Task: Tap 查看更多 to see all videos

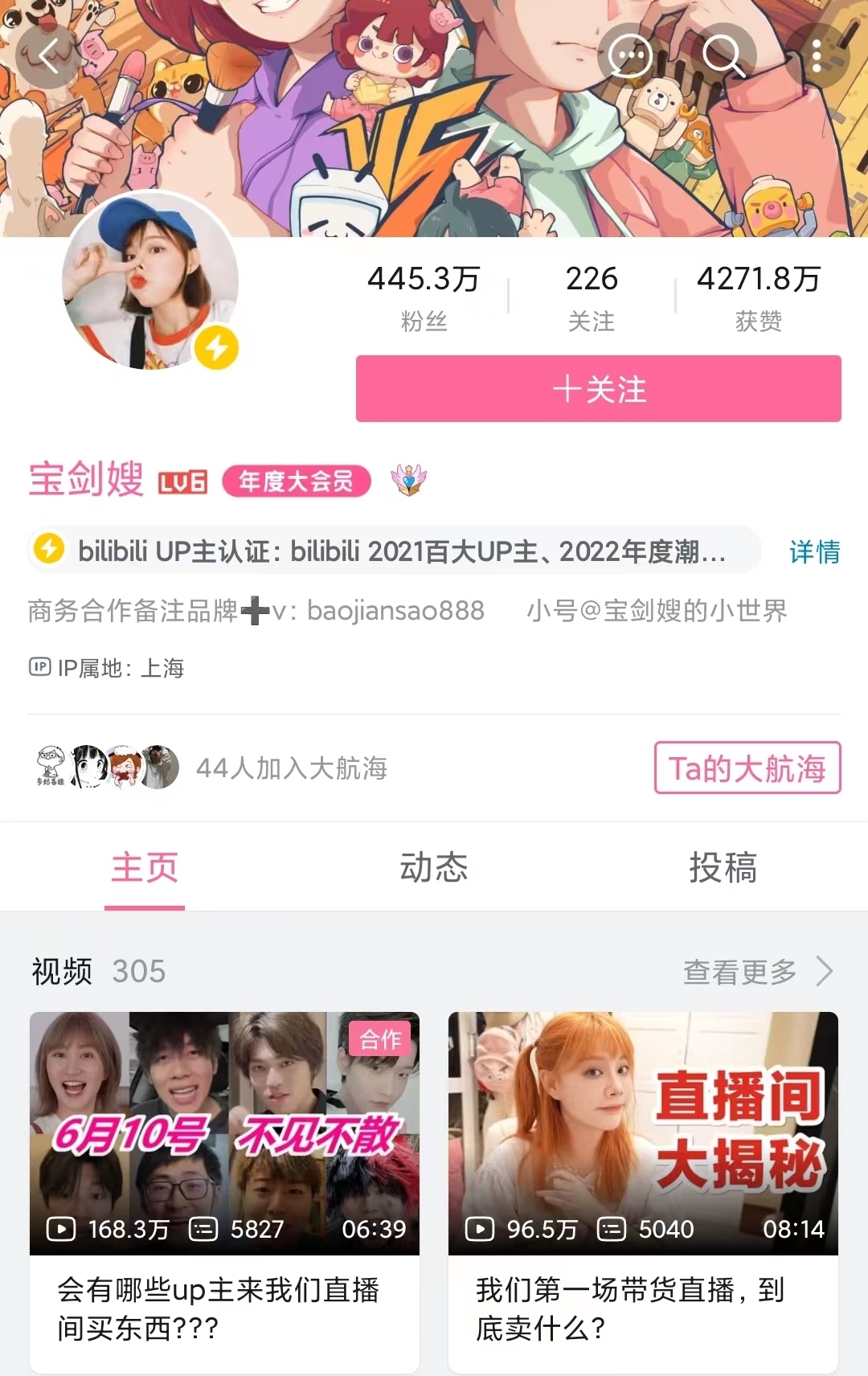Action: coord(756,972)
